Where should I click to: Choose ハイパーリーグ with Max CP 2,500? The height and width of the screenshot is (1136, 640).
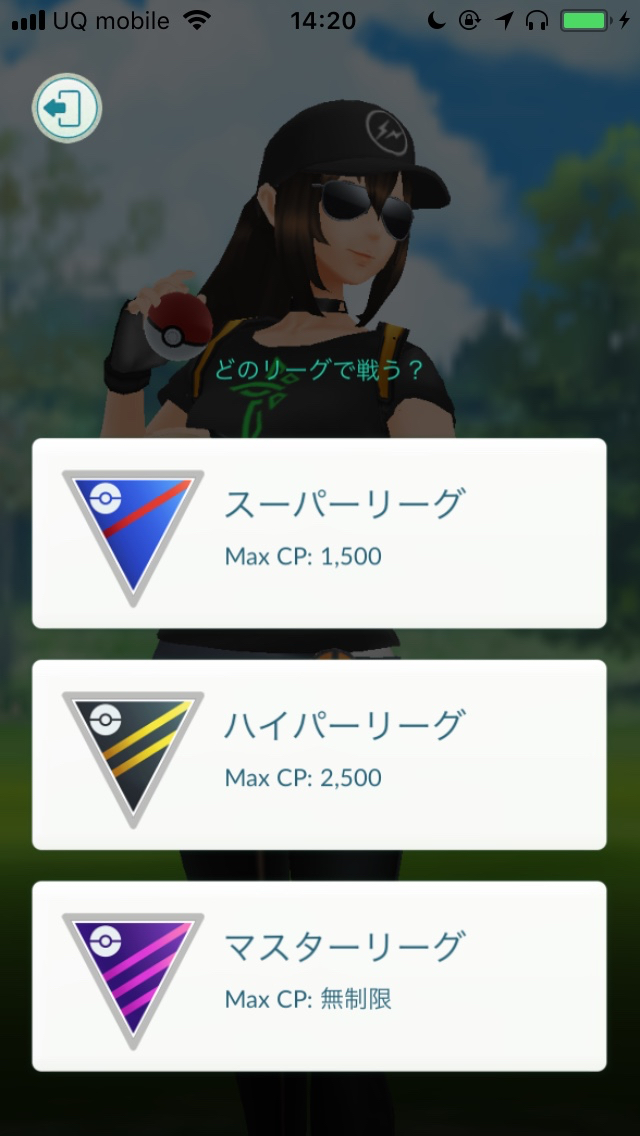pos(319,754)
